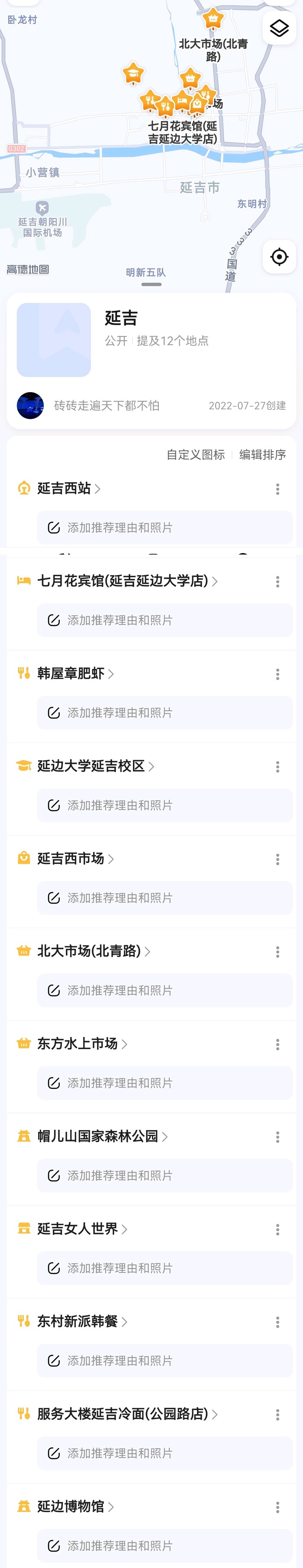Open 北大市场(北青路) place details
The width and height of the screenshot is (303, 1568).
click(90, 951)
